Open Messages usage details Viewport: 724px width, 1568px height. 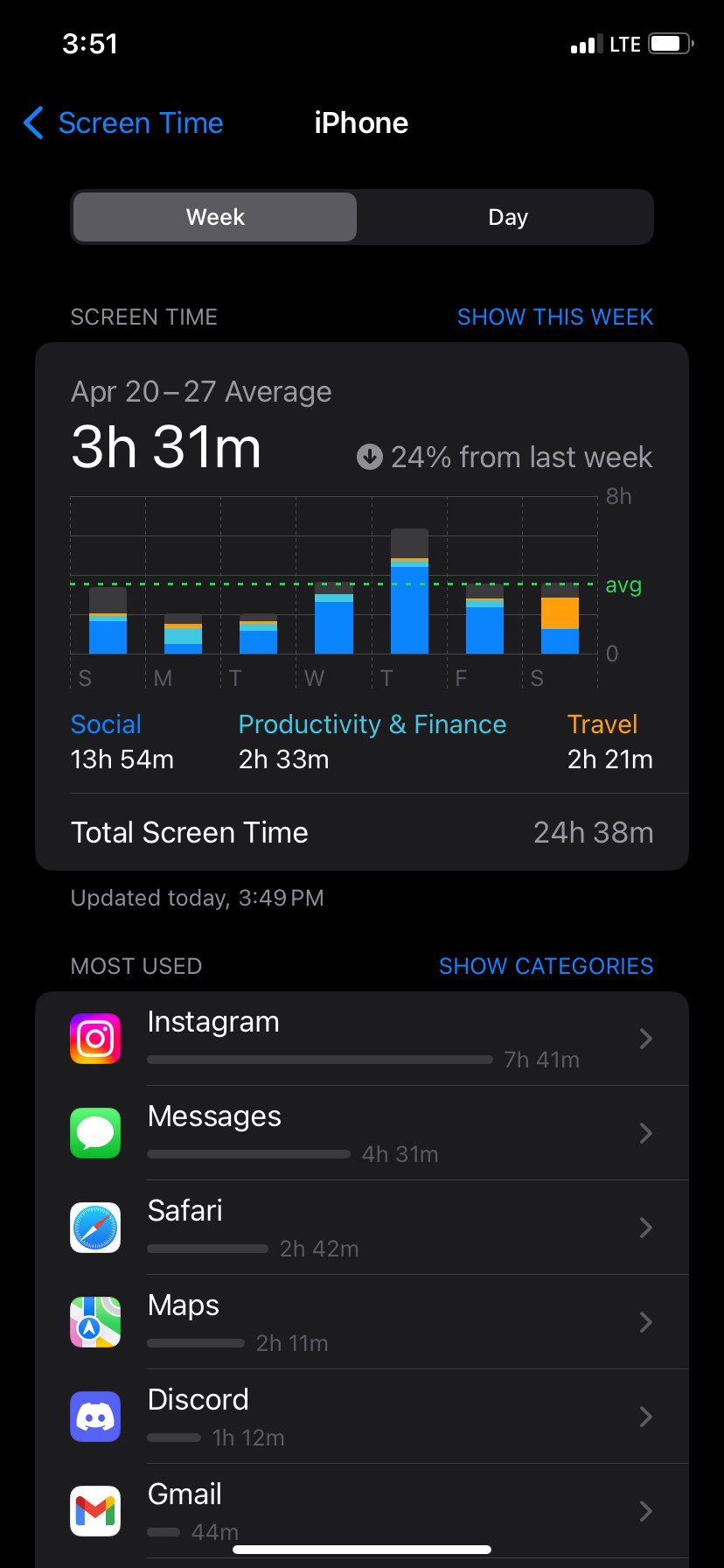click(x=362, y=1133)
